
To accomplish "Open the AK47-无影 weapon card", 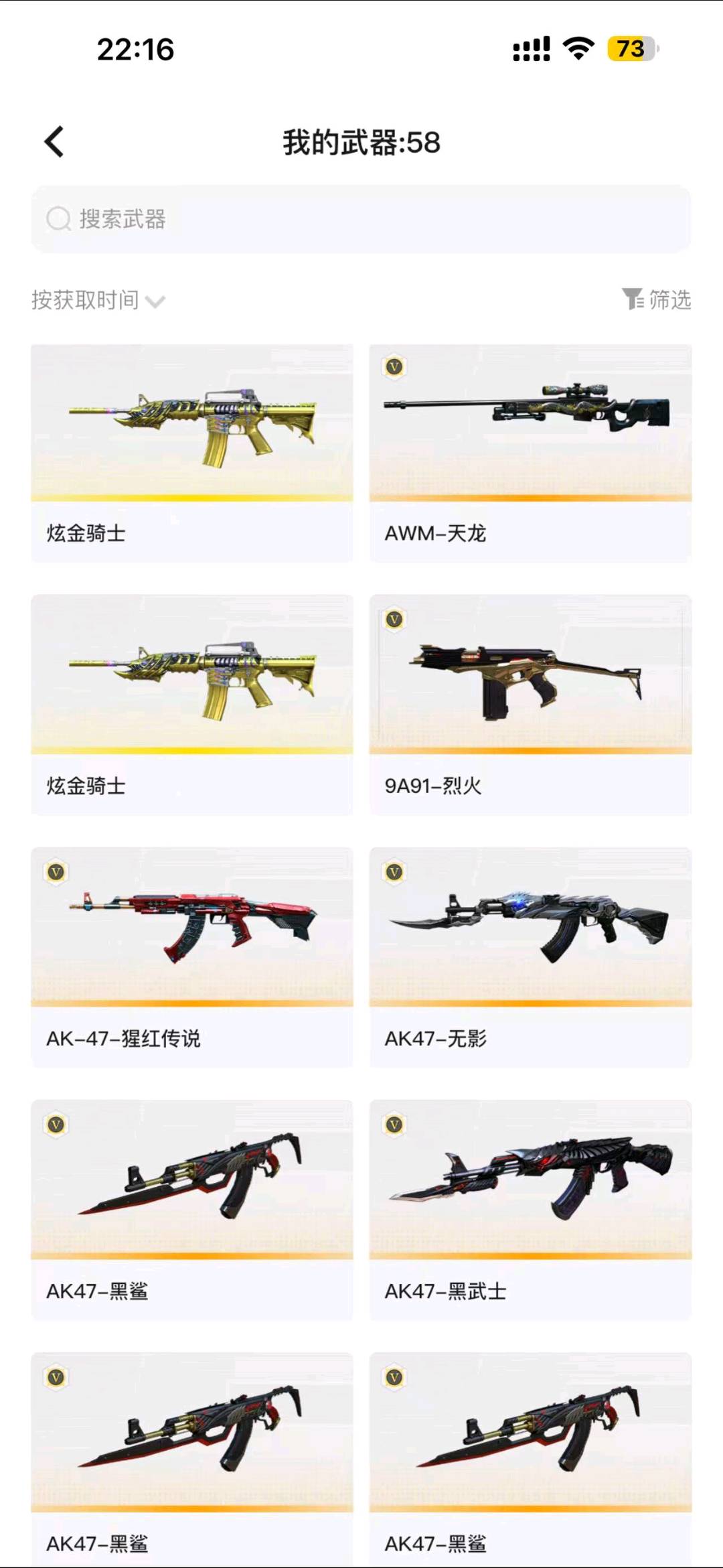I will click(x=530, y=956).
